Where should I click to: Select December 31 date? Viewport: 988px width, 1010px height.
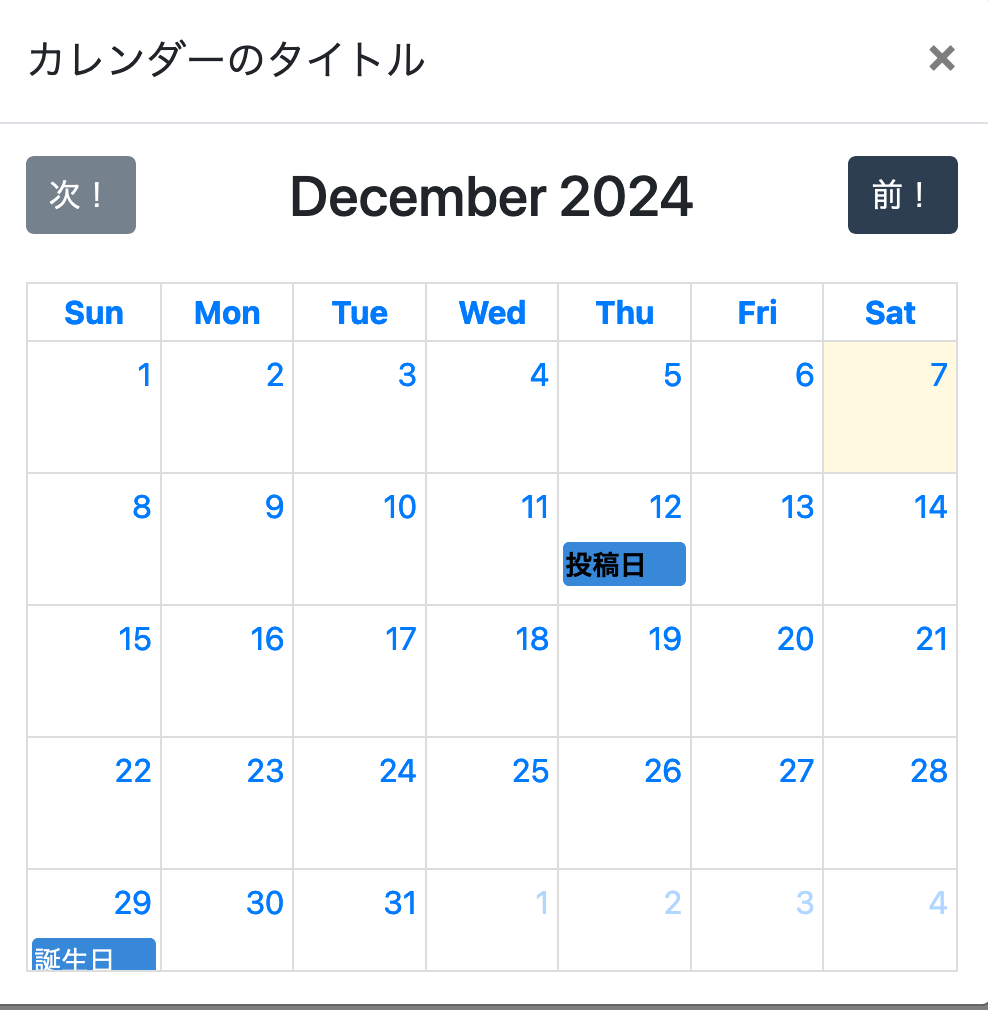pyautogui.click(x=400, y=904)
